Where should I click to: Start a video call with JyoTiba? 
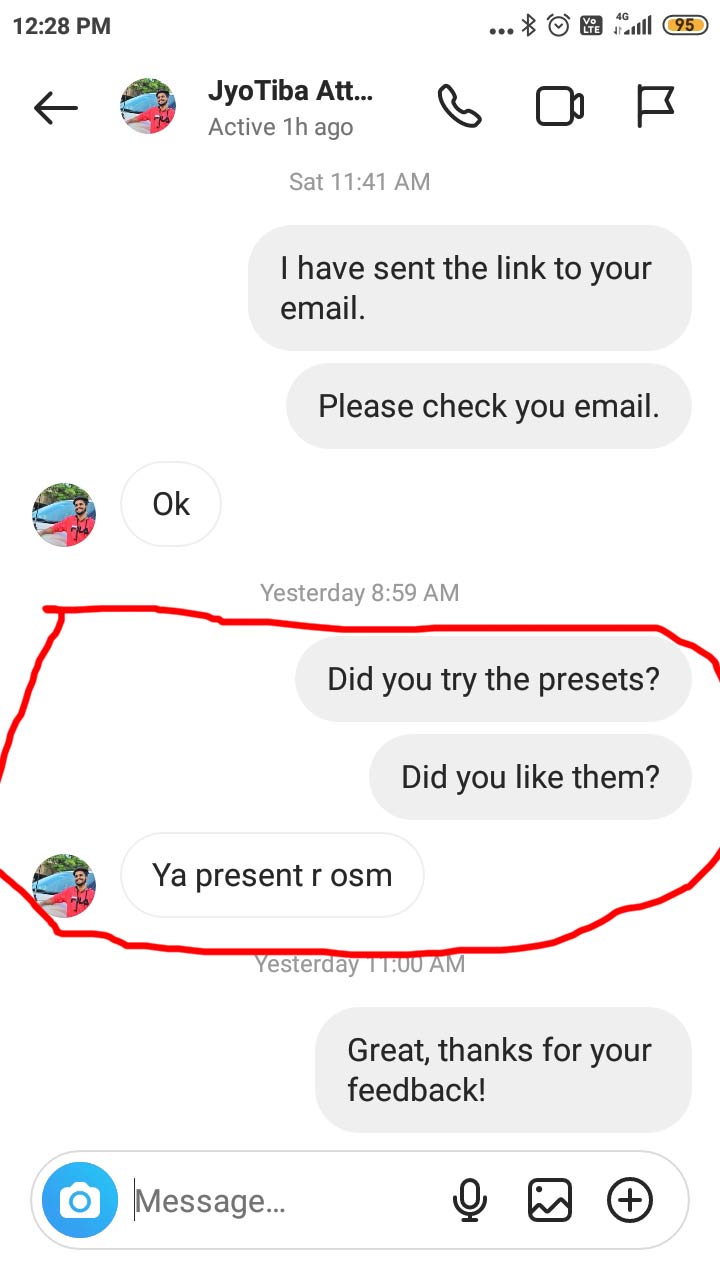click(559, 107)
